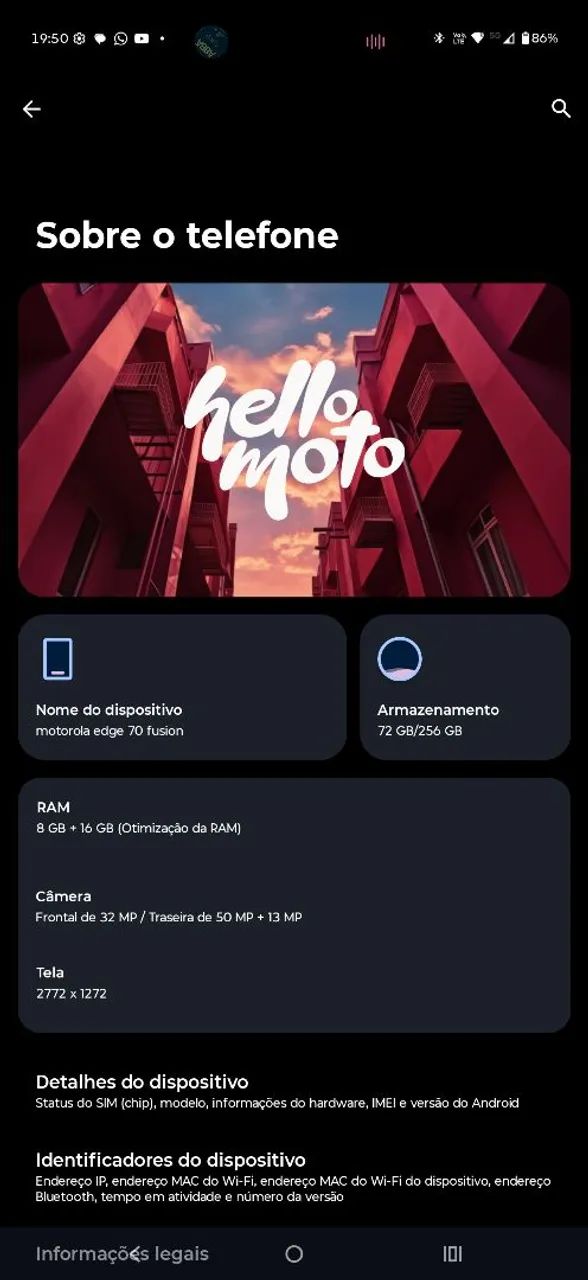Open Detalhes do dispositivo
This screenshot has width=588, height=1280.
point(294,1091)
